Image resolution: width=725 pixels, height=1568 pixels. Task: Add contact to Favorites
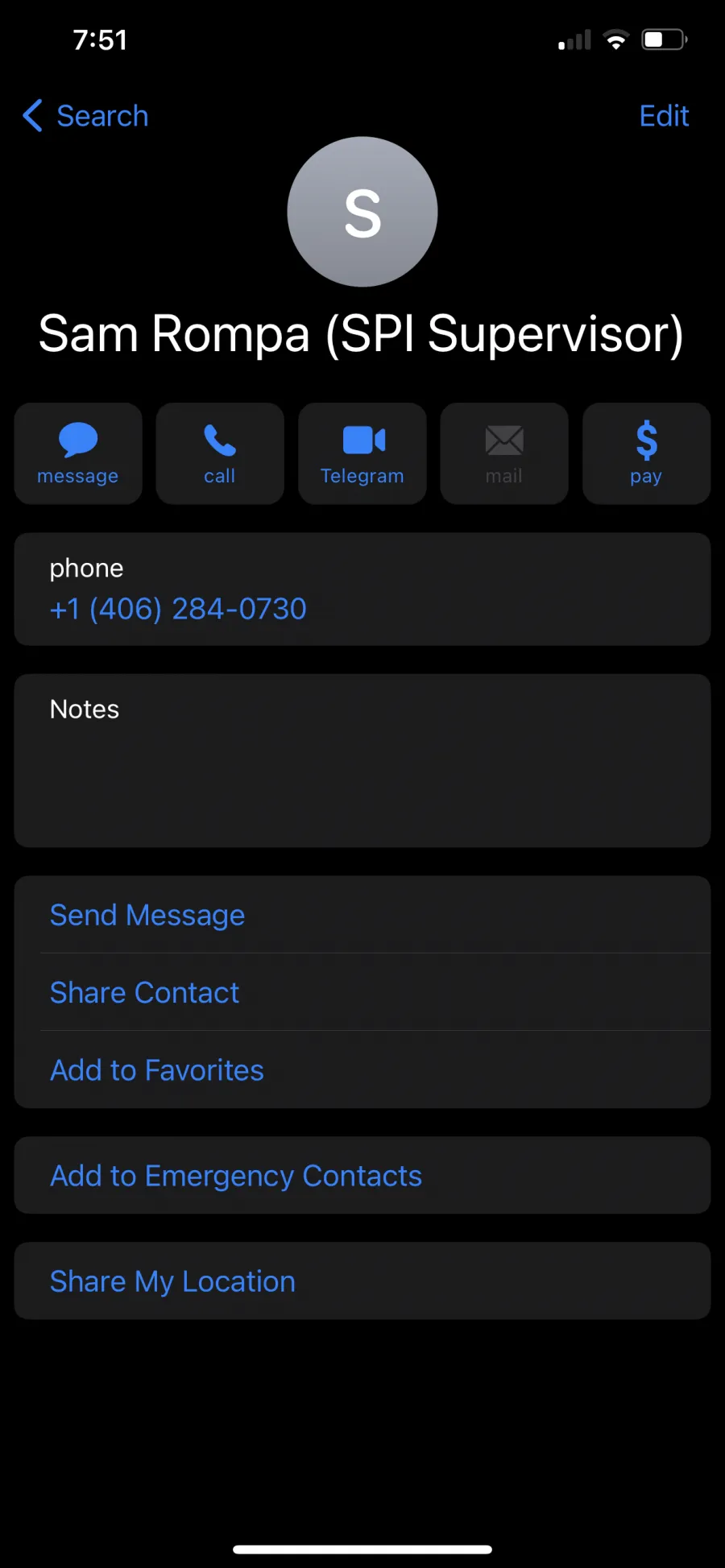(x=362, y=1069)
